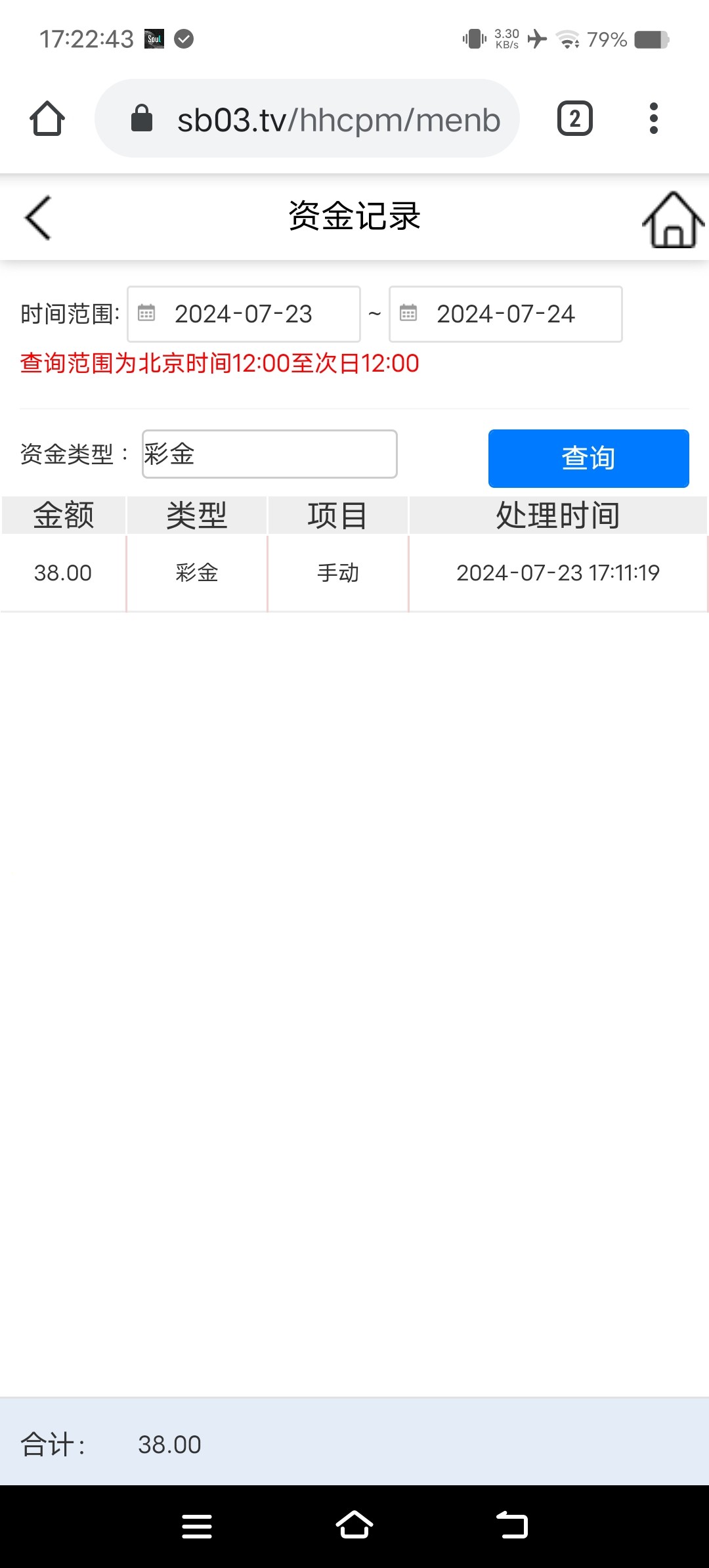Tap the blue 查询 button
Image resolution: width=709 pixels, height=1568 pixels.
point(588,458)
